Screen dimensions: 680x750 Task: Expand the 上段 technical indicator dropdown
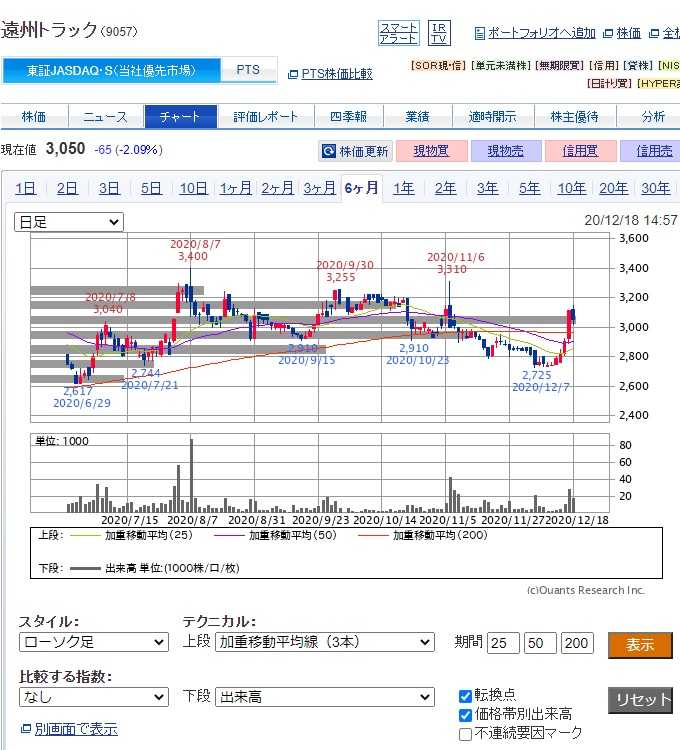(325, 642)
